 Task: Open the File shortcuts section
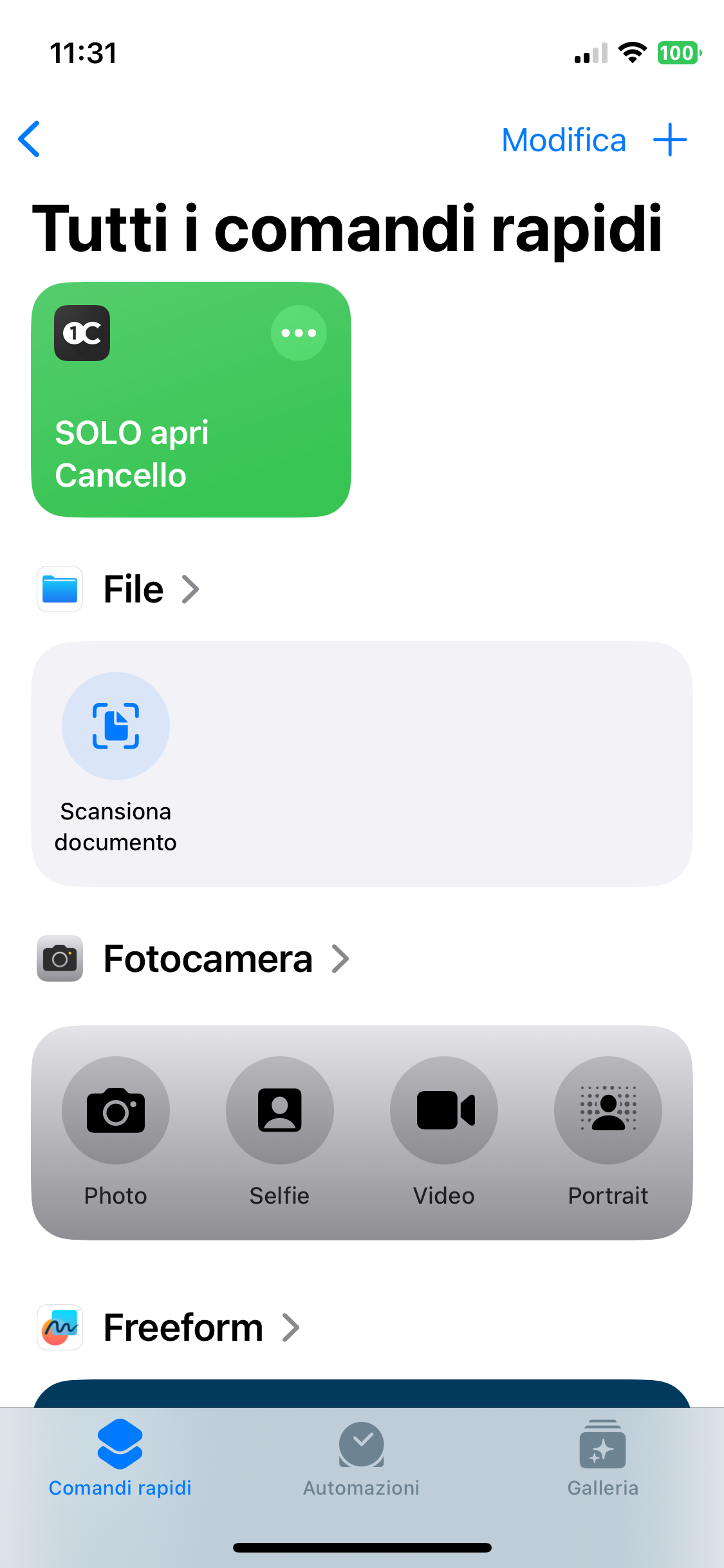118,589
